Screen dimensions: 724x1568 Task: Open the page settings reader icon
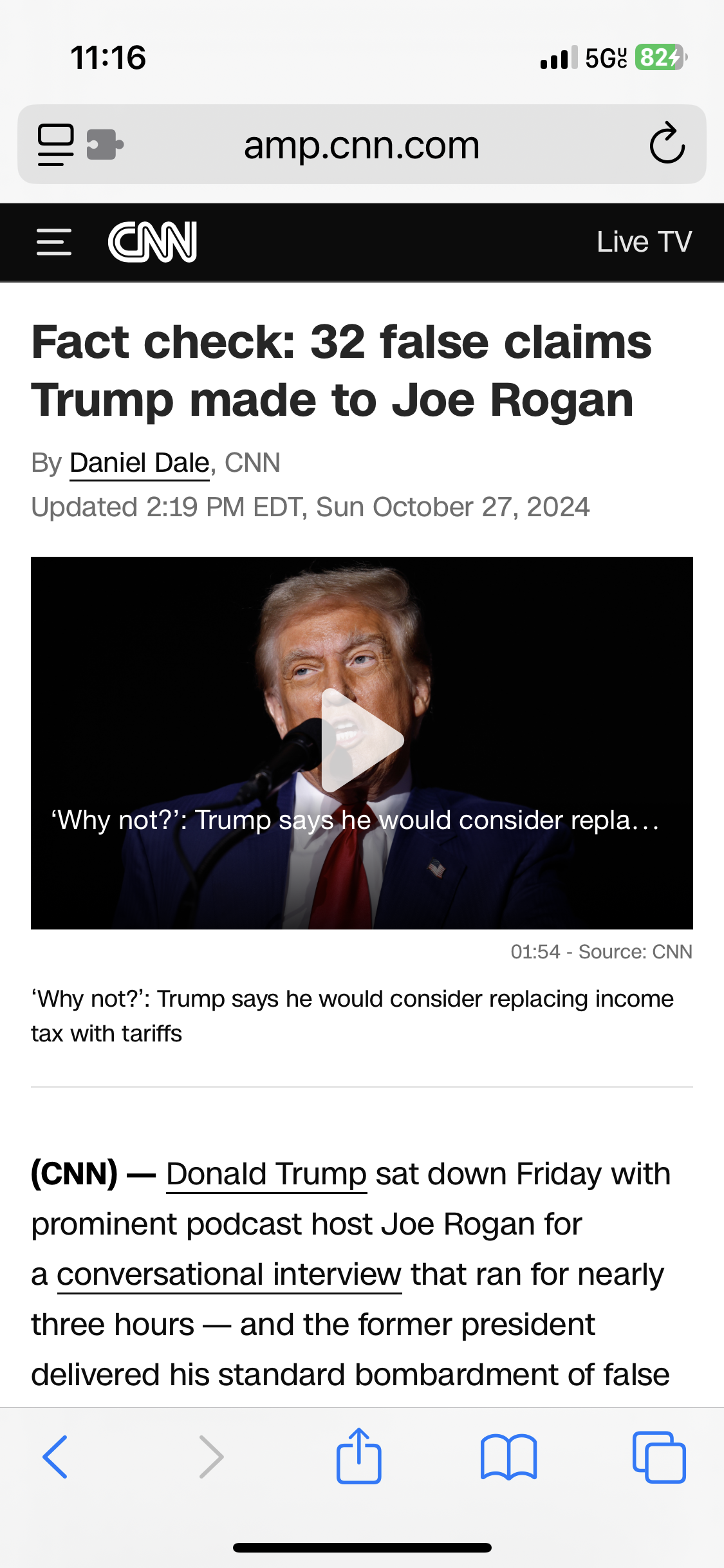pos(55,144)
